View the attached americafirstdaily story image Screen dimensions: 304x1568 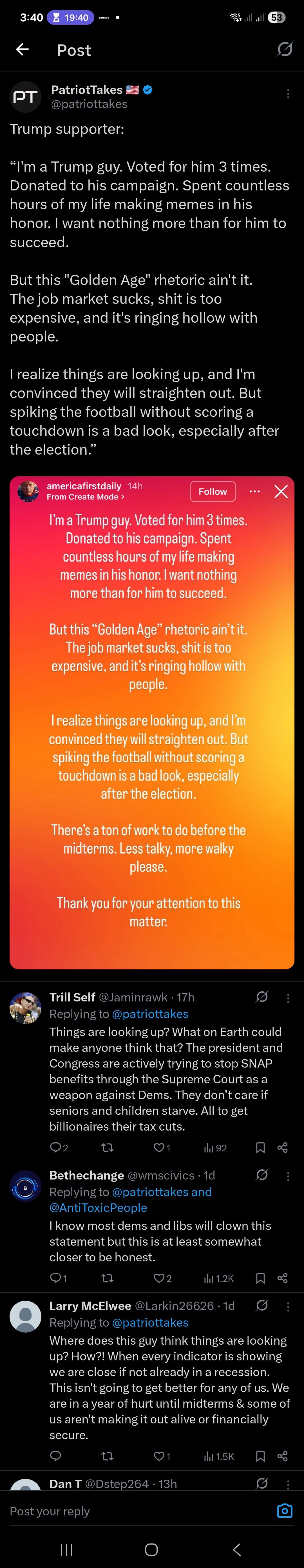(152, 722)
